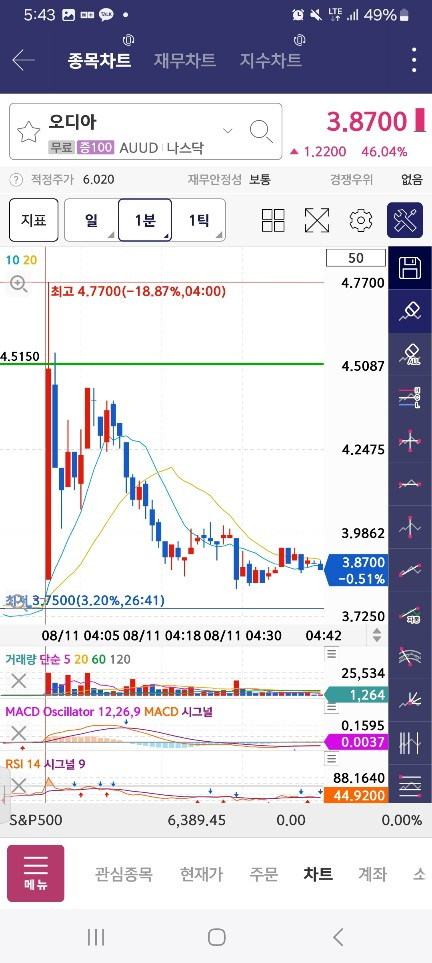This screenshot has width=432, height=963.
Task: Go to the 현재가 tab
Action: pos(202,874)
